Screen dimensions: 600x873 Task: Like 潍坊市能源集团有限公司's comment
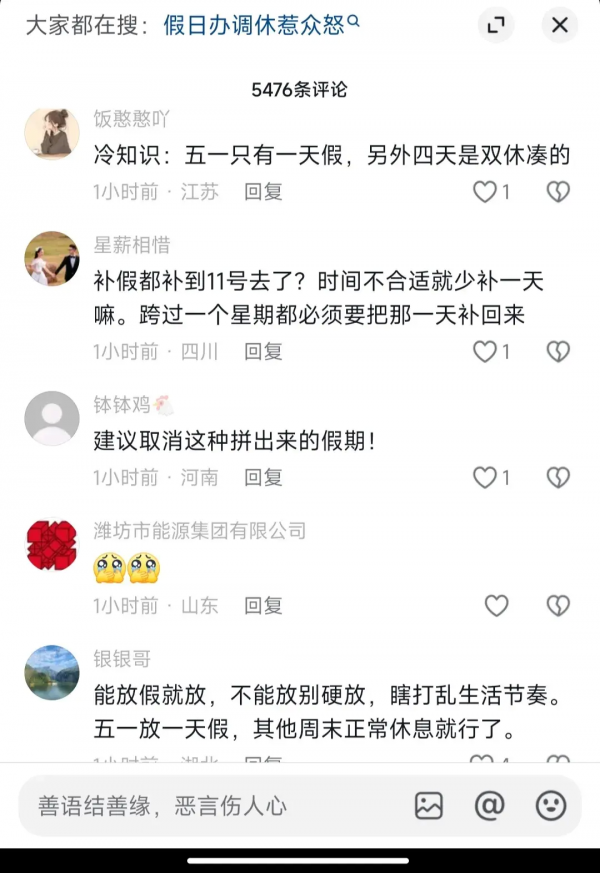pos(496,605)
